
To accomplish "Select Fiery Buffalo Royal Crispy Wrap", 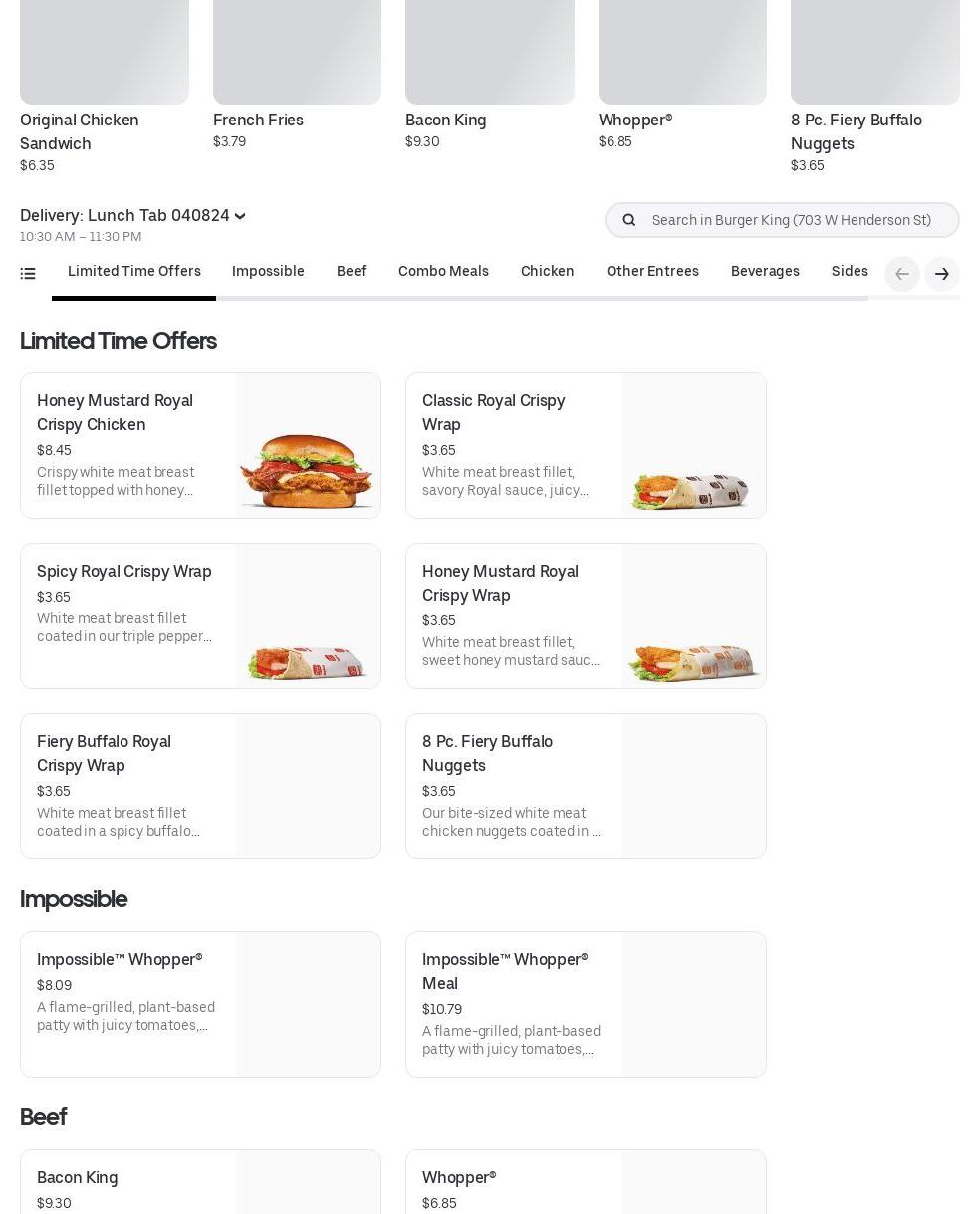I will [x=200, y=786].
